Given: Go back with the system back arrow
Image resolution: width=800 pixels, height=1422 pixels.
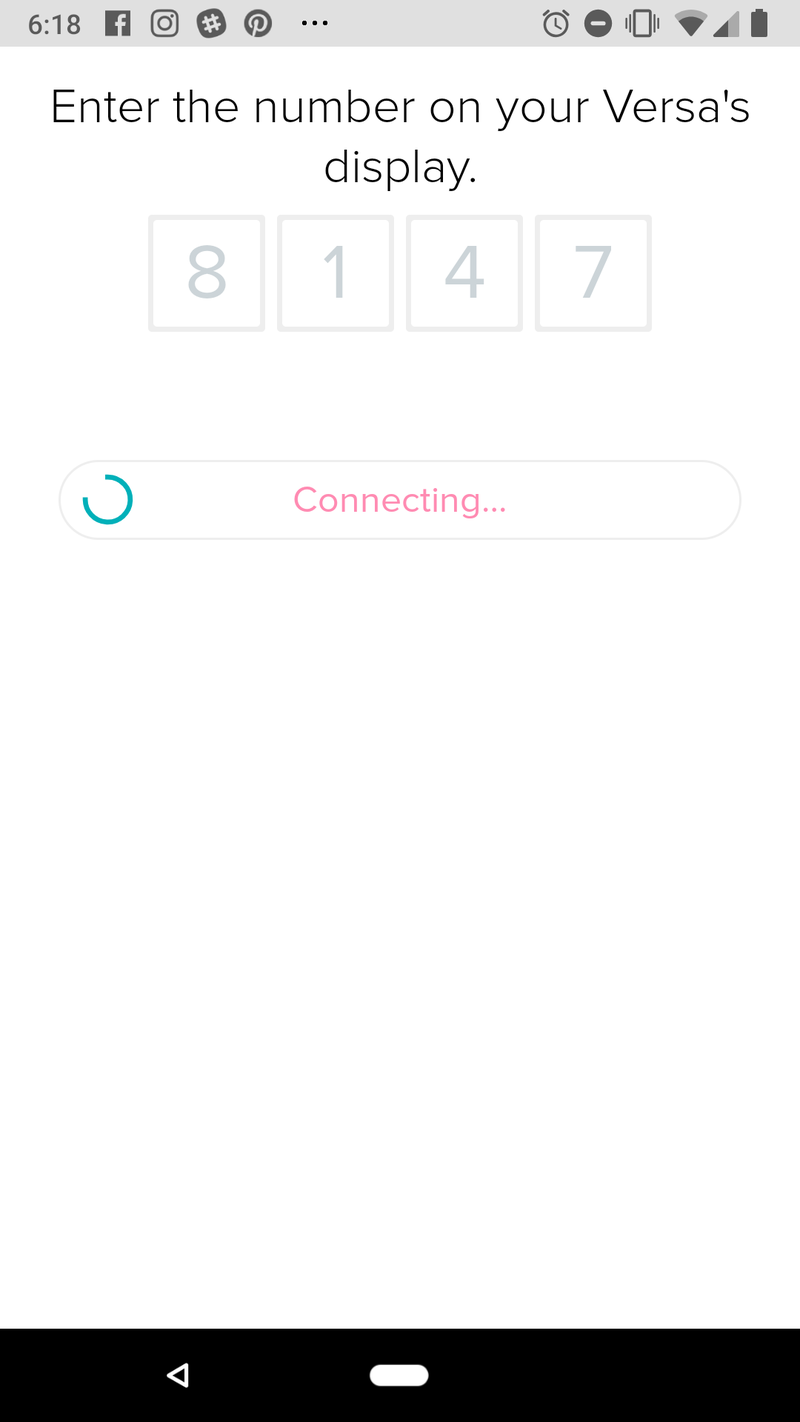Looking at the screenshot, I should pos(178,1376).
